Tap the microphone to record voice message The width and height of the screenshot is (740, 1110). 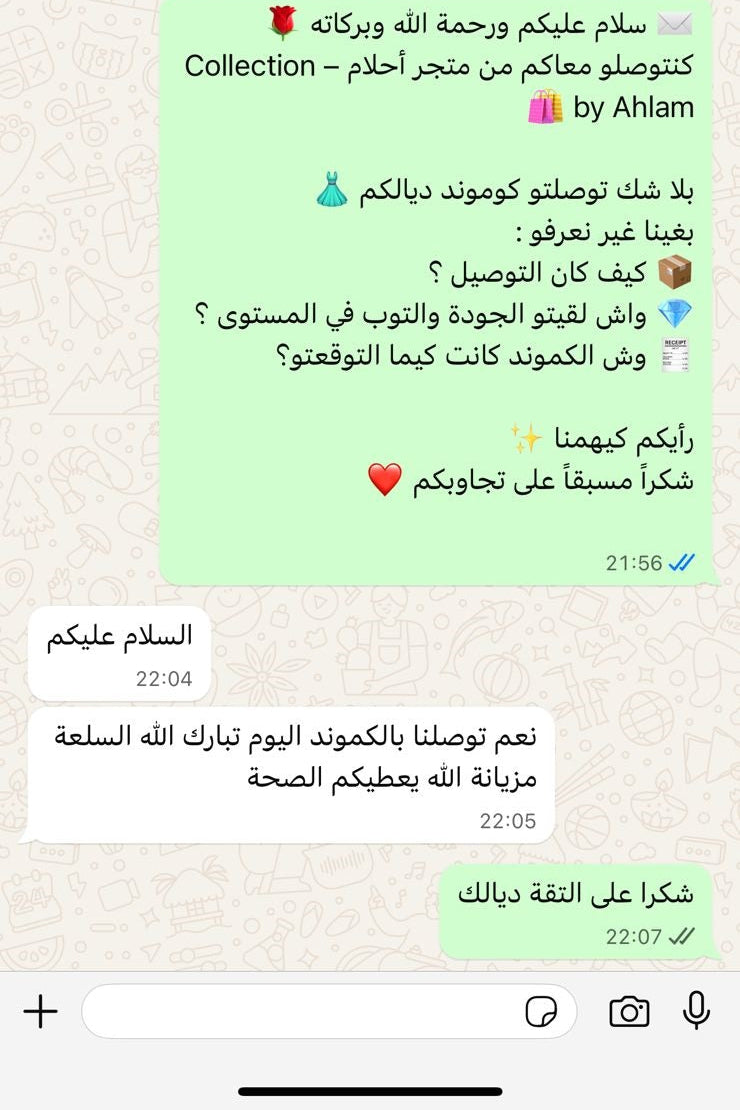click(x=696, y=1011)
